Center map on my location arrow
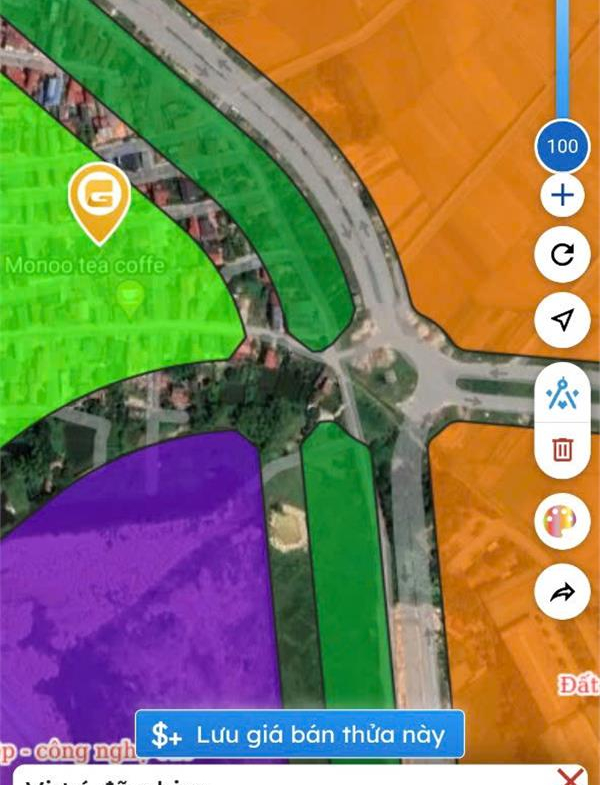The height and width of the screenshot is (785, 600). (x=562, y=319)
